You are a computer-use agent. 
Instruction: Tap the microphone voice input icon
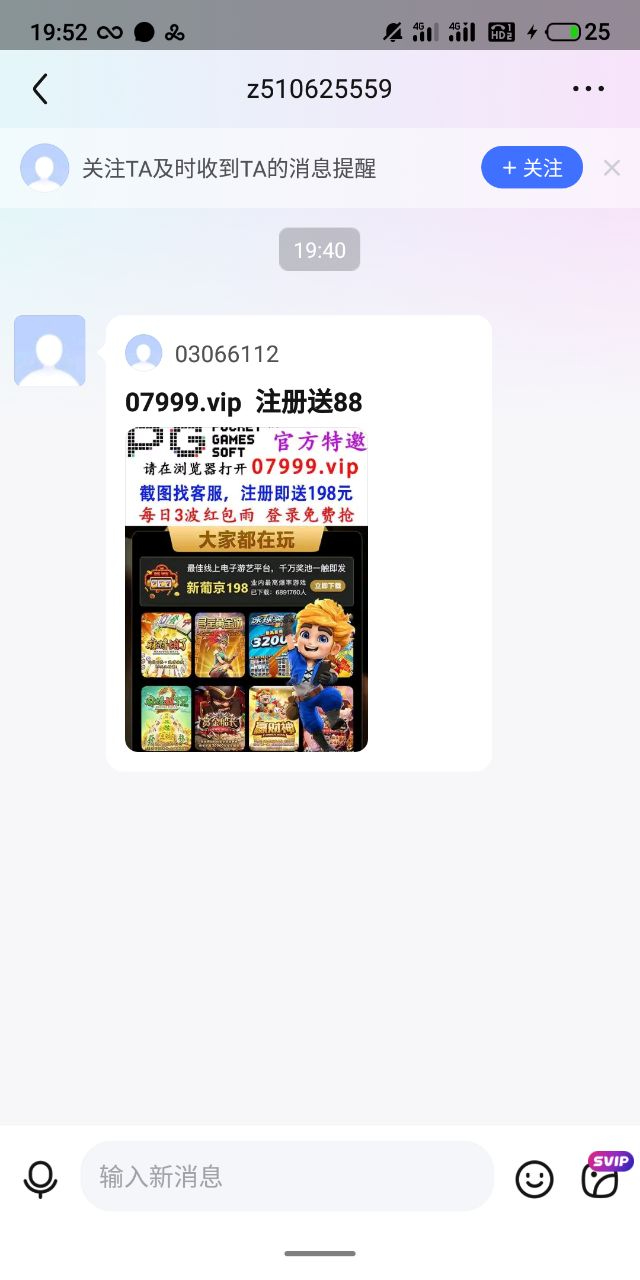[41, 1178]
